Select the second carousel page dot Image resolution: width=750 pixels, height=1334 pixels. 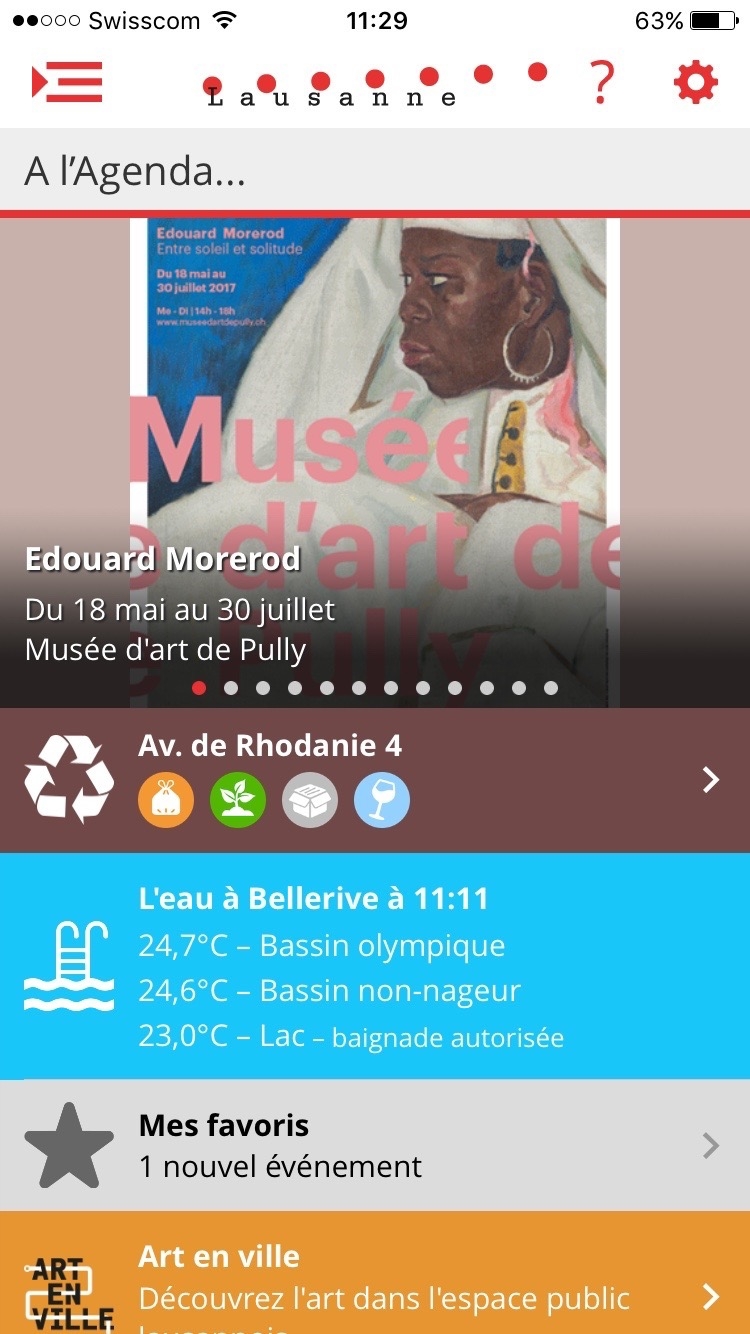point(231,688)
